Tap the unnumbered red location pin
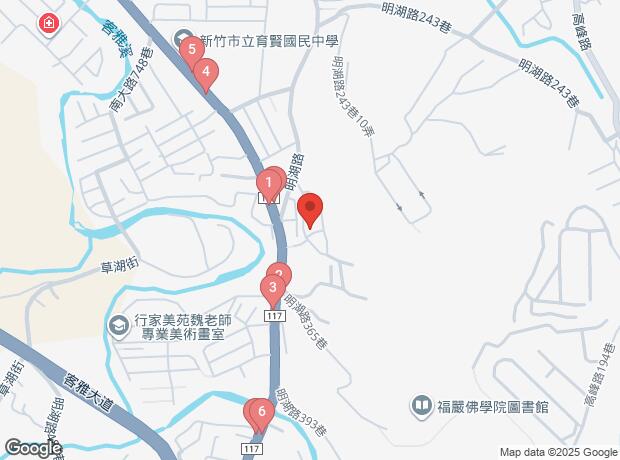The width and height of the screenshot is (620, 460). click(x=310, y=209)
